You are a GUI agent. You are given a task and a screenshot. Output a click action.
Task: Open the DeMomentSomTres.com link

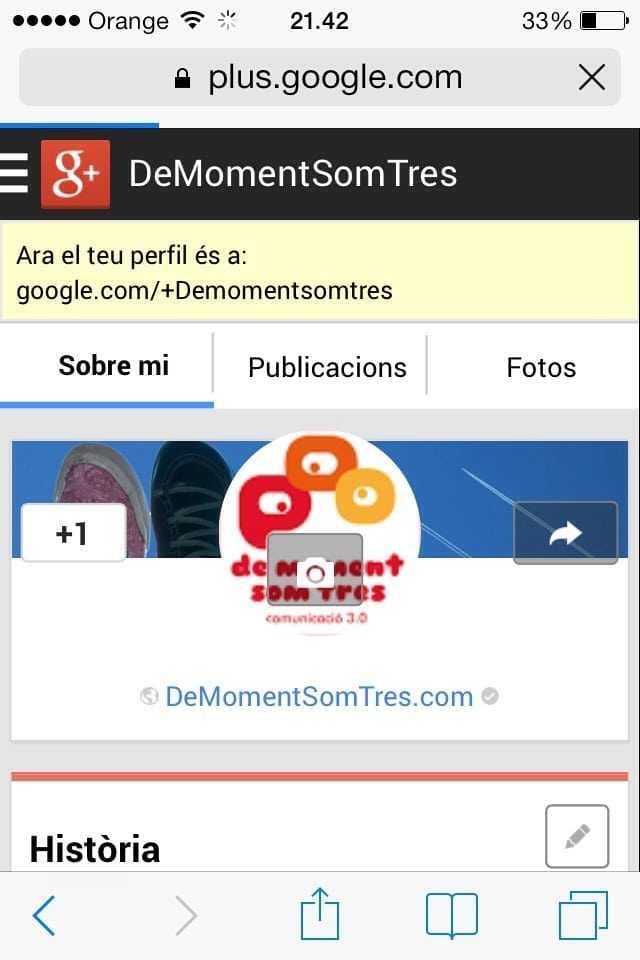click(x=319, y=696)
